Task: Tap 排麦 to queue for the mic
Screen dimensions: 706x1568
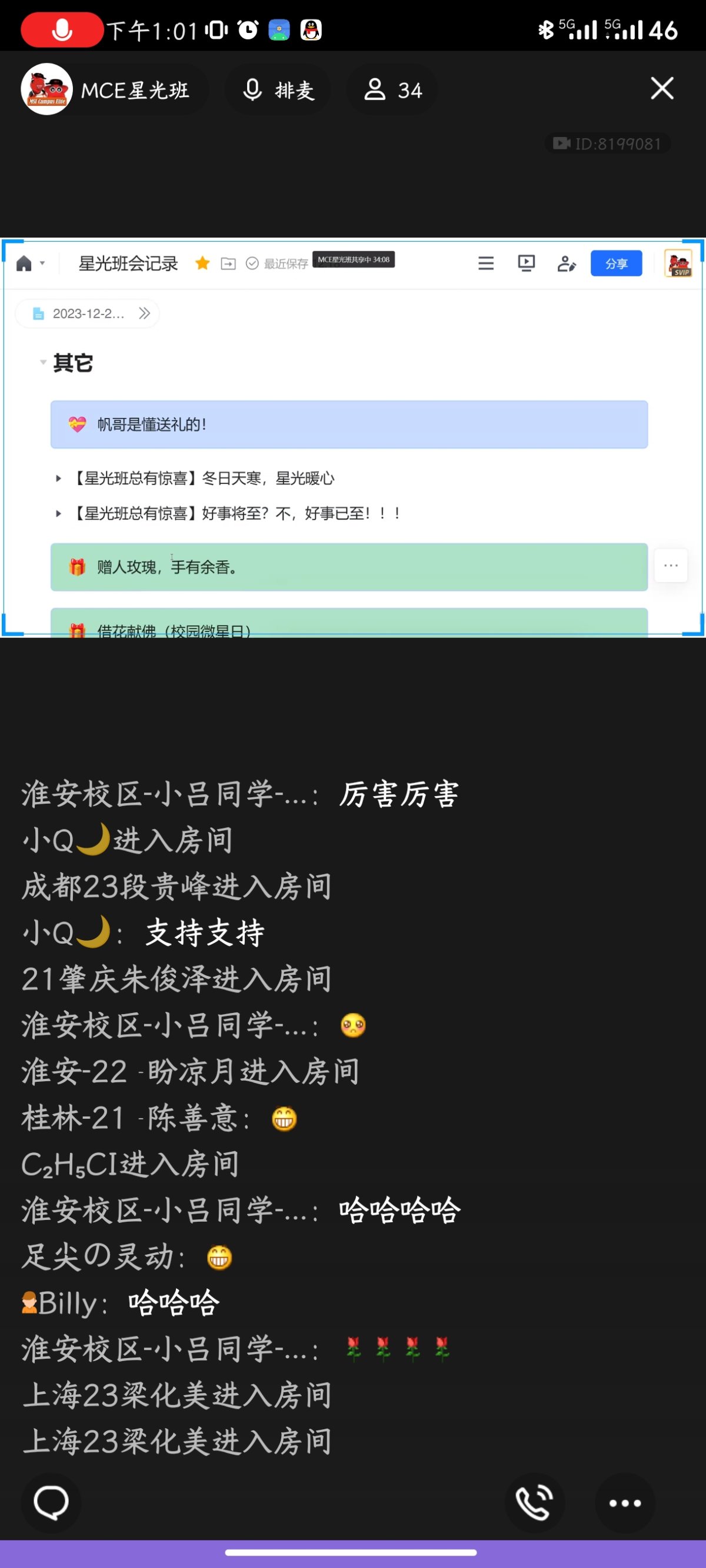Action: pos(278,90)
